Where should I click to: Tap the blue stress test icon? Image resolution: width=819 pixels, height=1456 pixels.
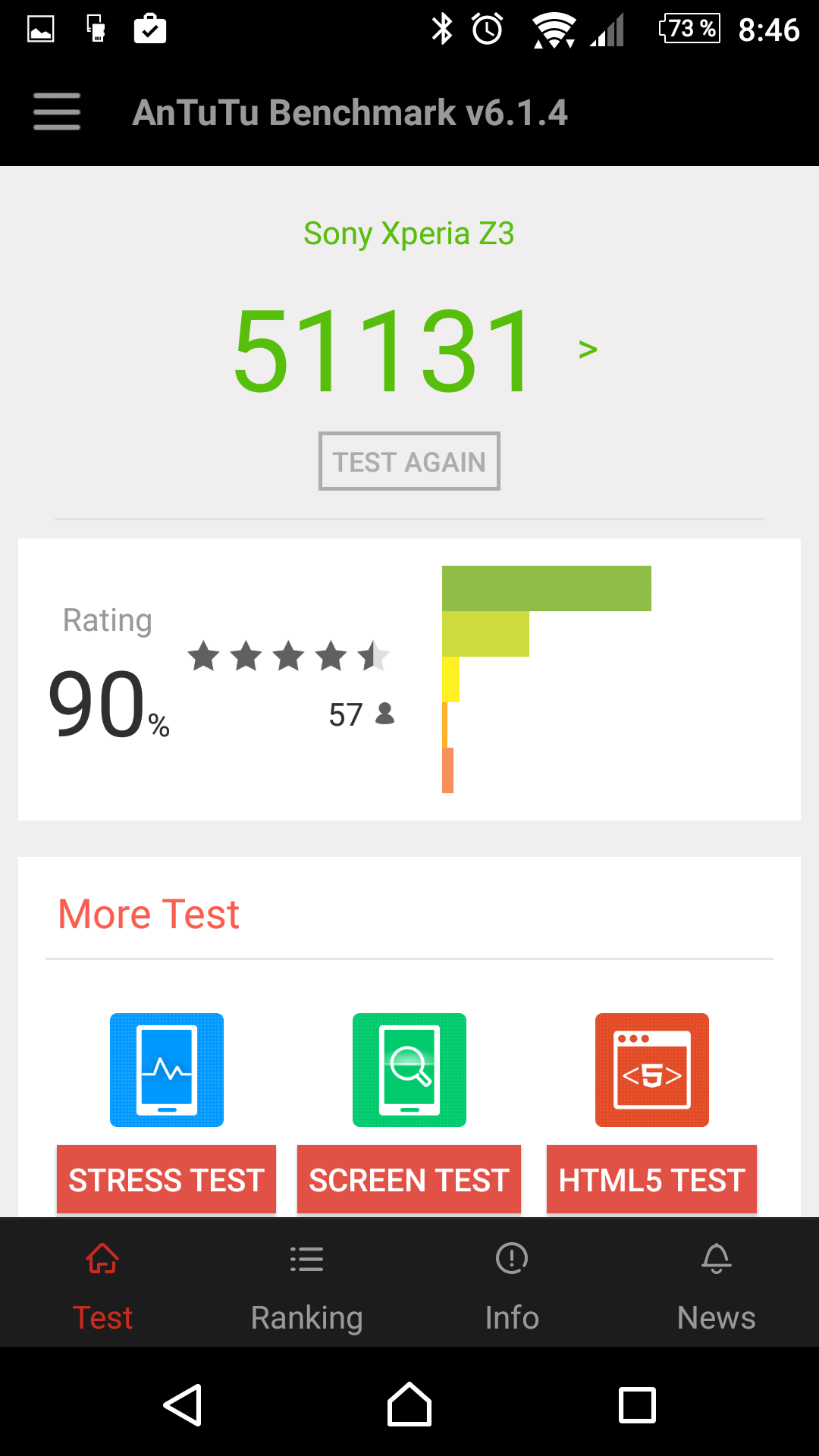[167, 1070]
